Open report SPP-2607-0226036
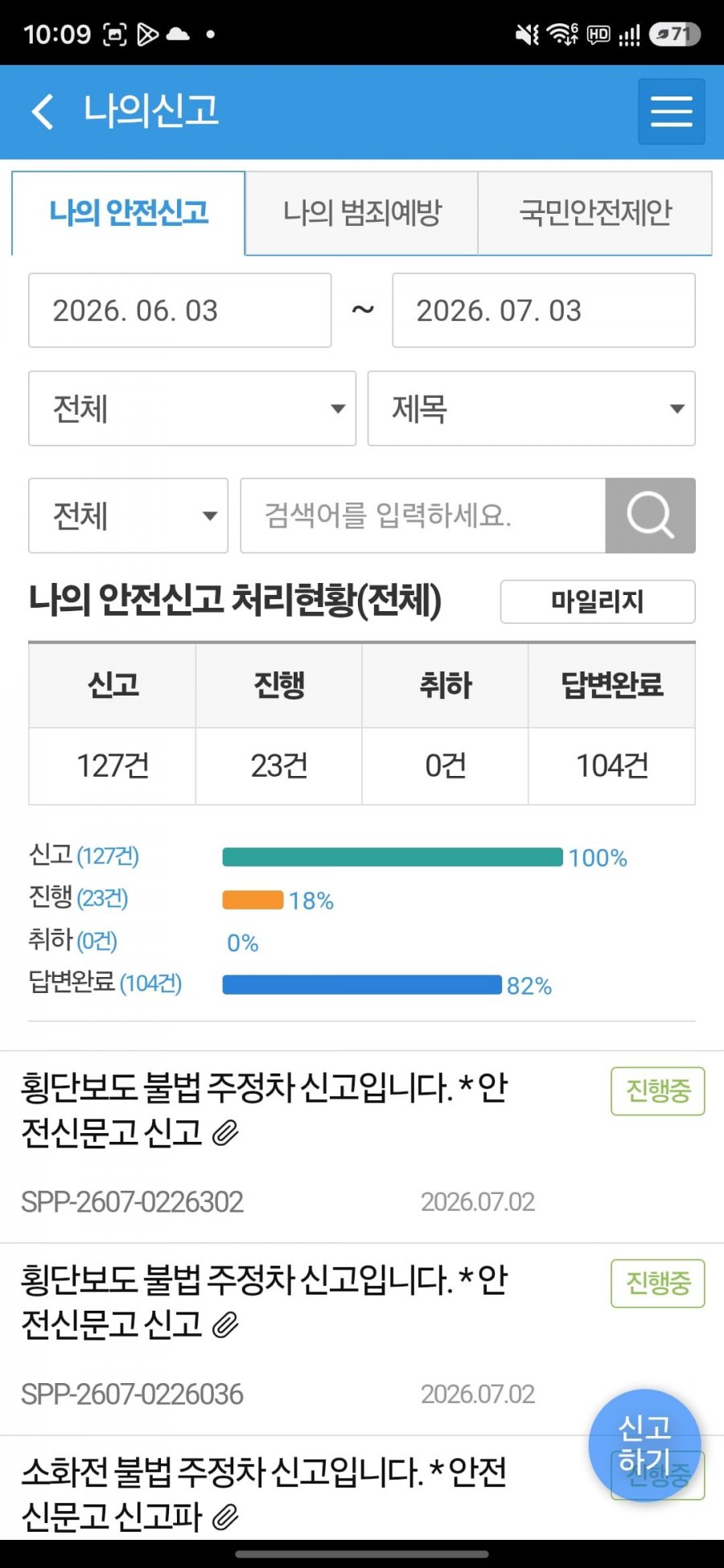Viewport: 724px width, 1568px height. click(x=362, y=1339)
